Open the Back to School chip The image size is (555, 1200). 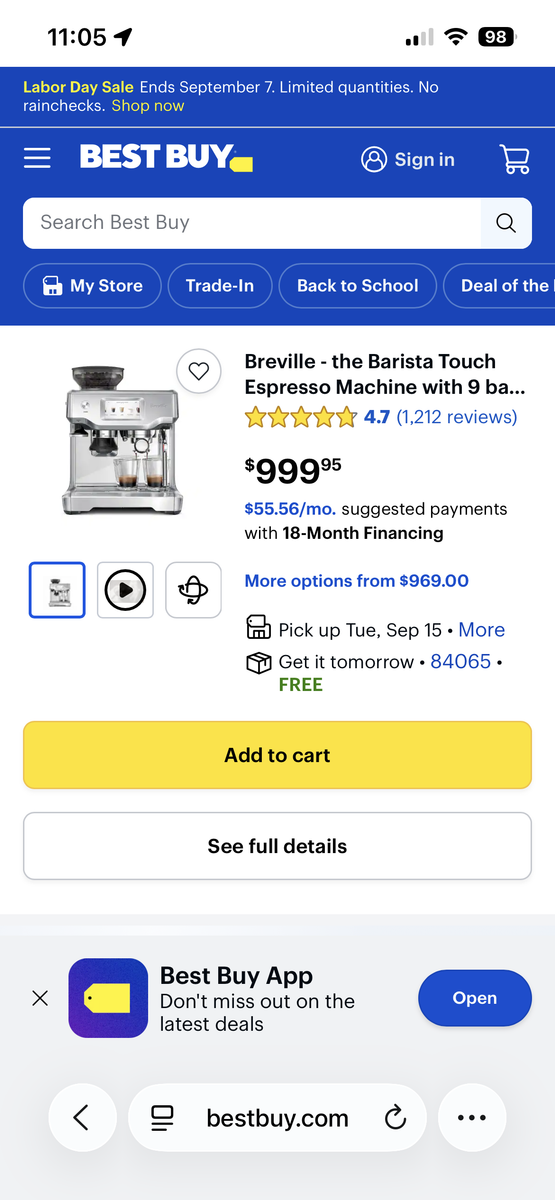pos(358,285)
